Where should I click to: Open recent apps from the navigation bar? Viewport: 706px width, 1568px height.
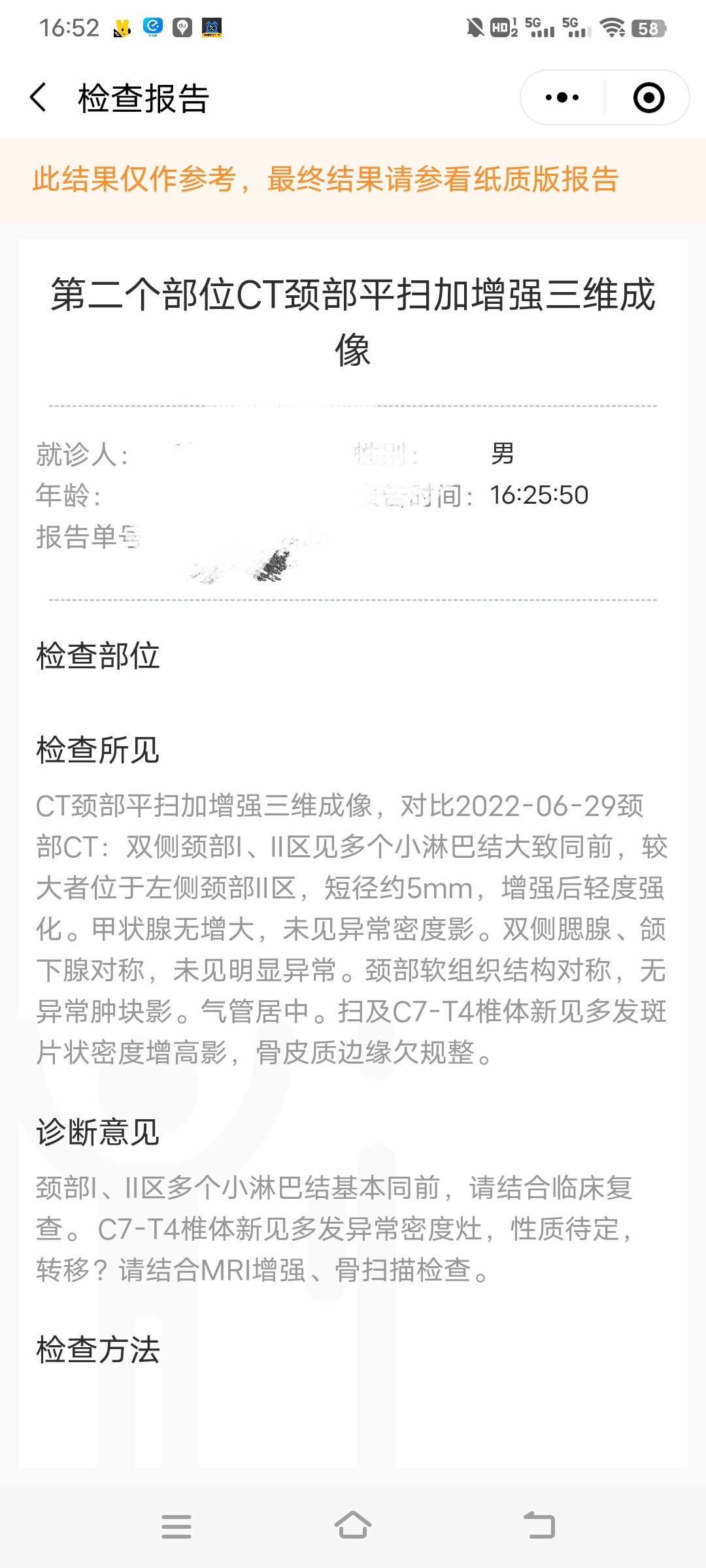coord(176,1526)
